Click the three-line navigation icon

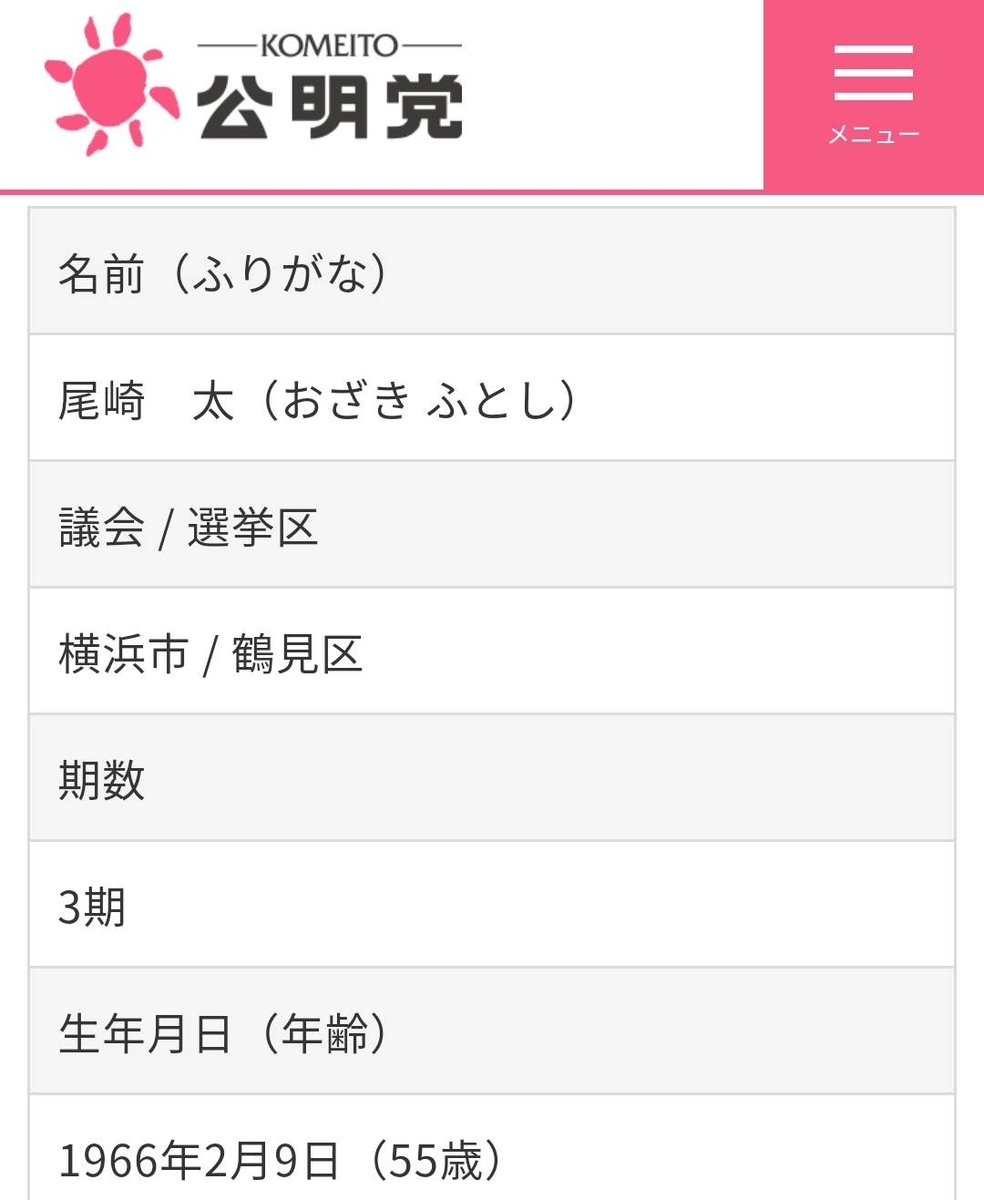click(875, 70)
